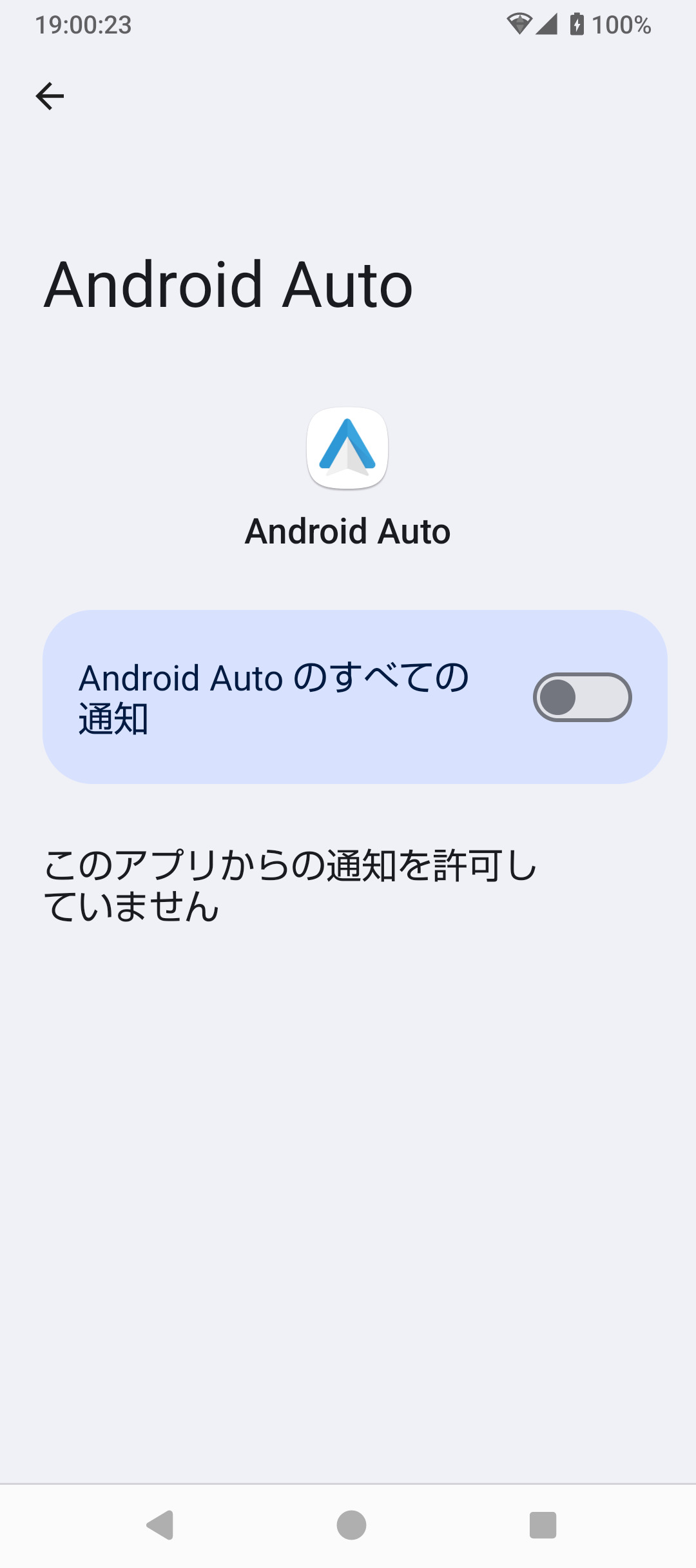
Task: Open the recent apps overview
Action: click(x=543, y=1525)
